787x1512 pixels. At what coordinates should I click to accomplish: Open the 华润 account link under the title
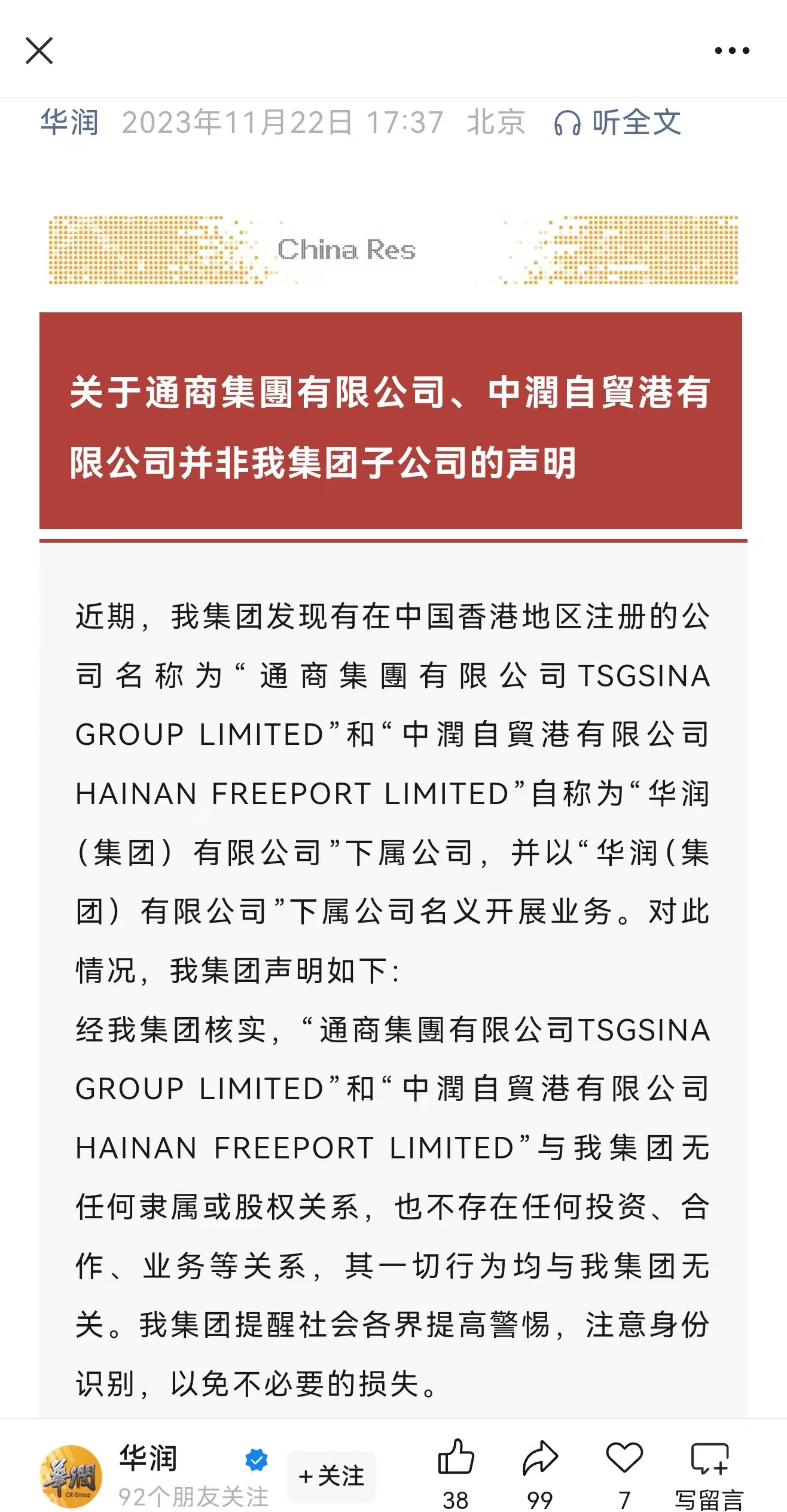click(x=69, y=123)
